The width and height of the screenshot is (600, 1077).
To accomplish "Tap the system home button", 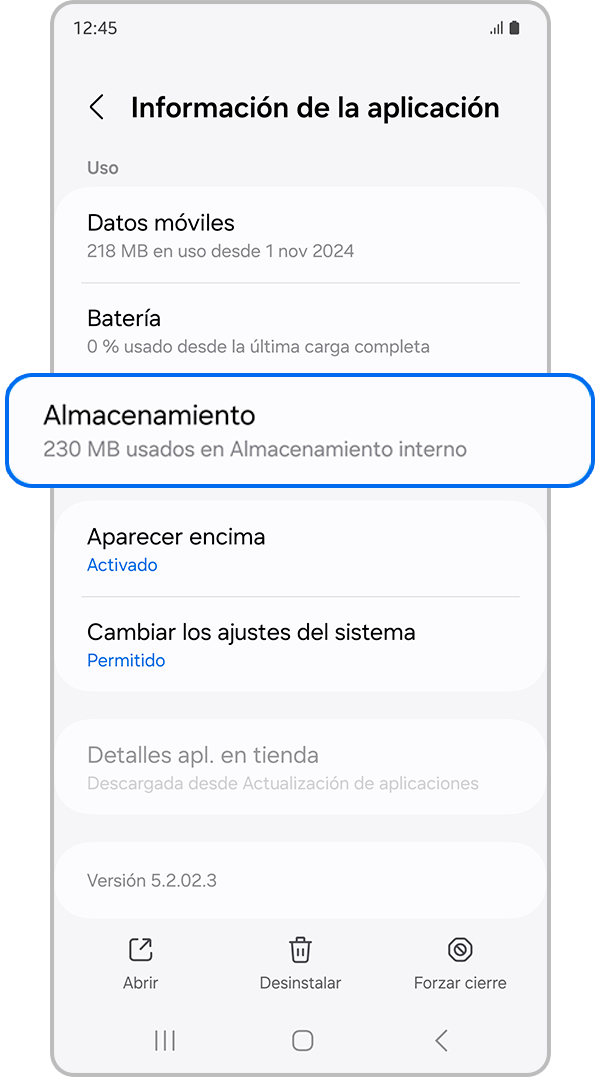I will pos(302,1041).
